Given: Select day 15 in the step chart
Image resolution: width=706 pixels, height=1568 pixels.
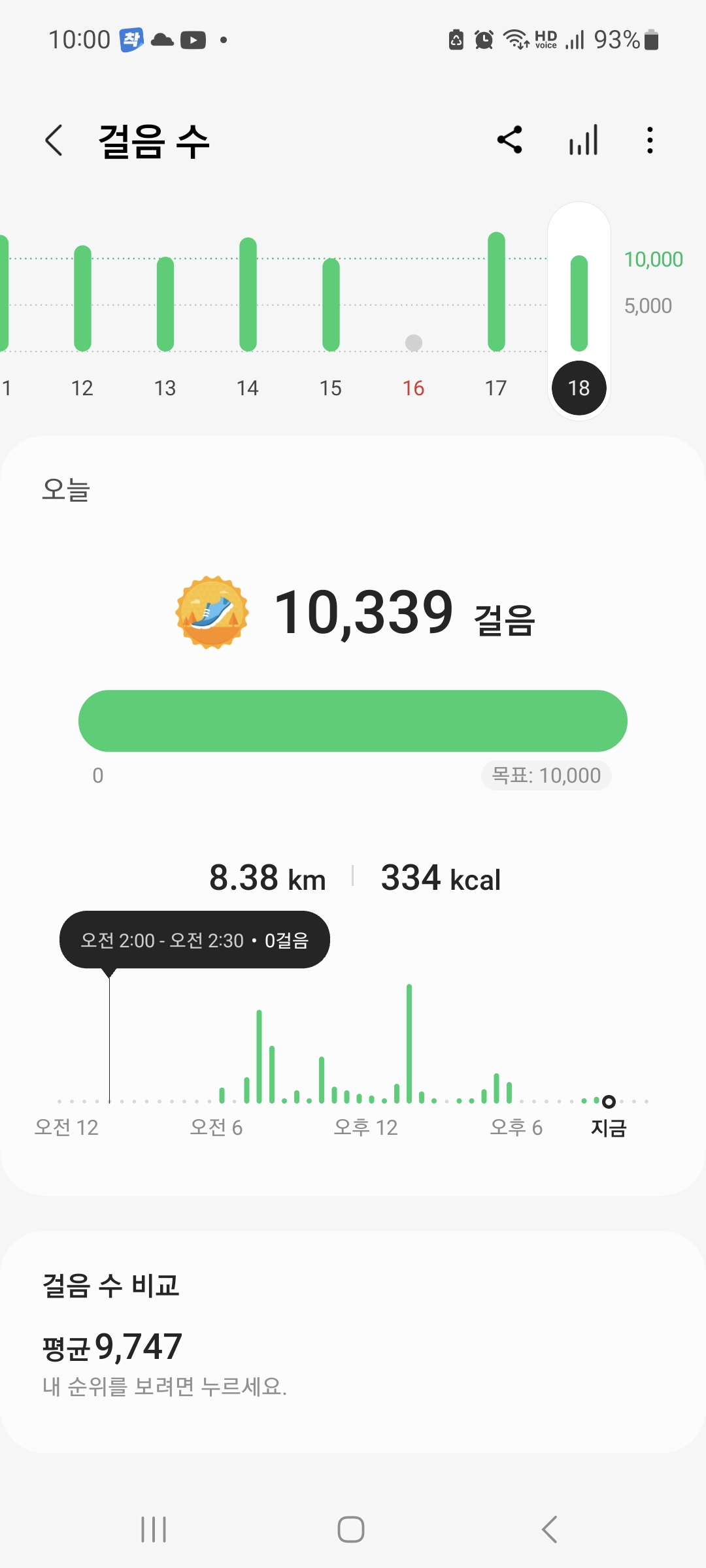Looking at the screenshot, I should pyautogui.click(x=331, y=388).
